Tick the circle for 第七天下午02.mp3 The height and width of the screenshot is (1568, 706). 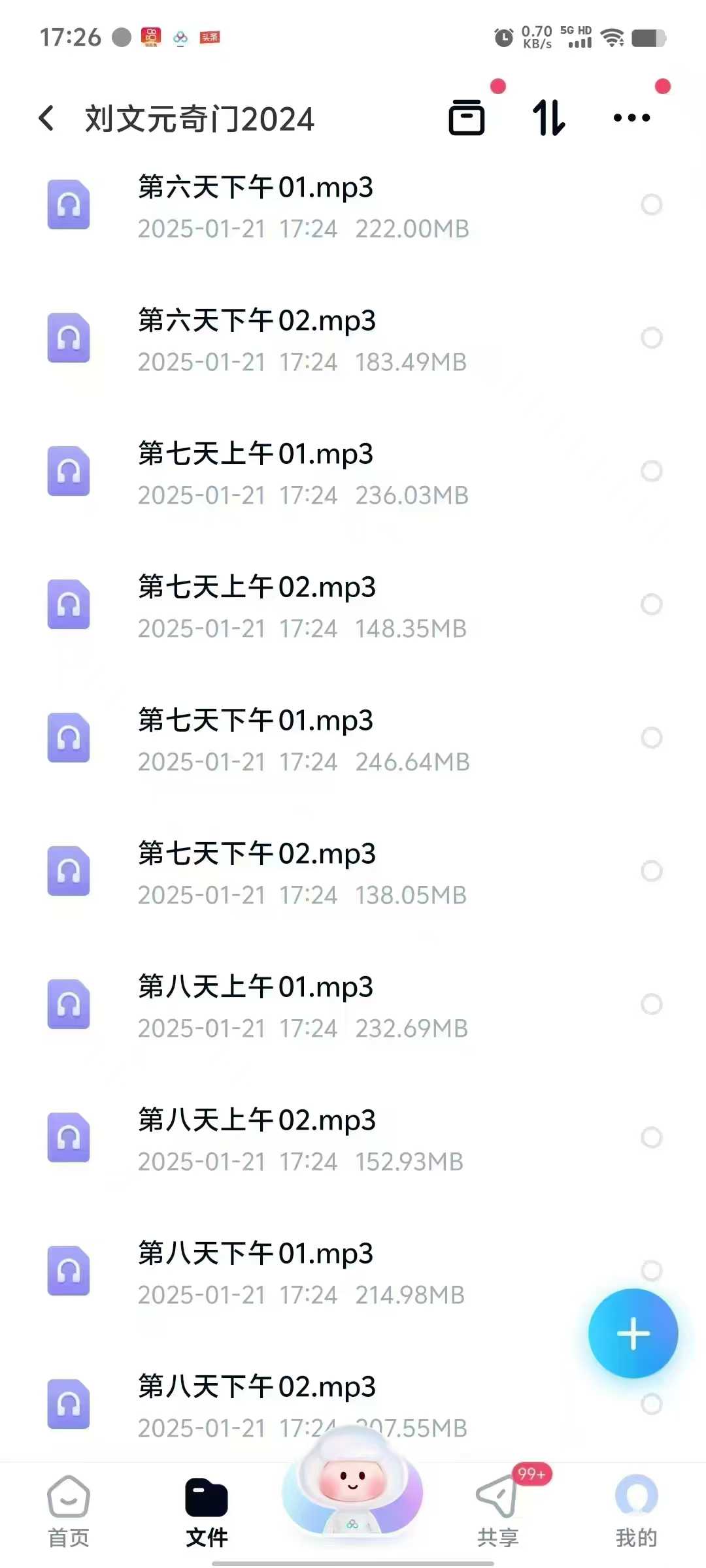pyautogui.click(x=651, y=871)
